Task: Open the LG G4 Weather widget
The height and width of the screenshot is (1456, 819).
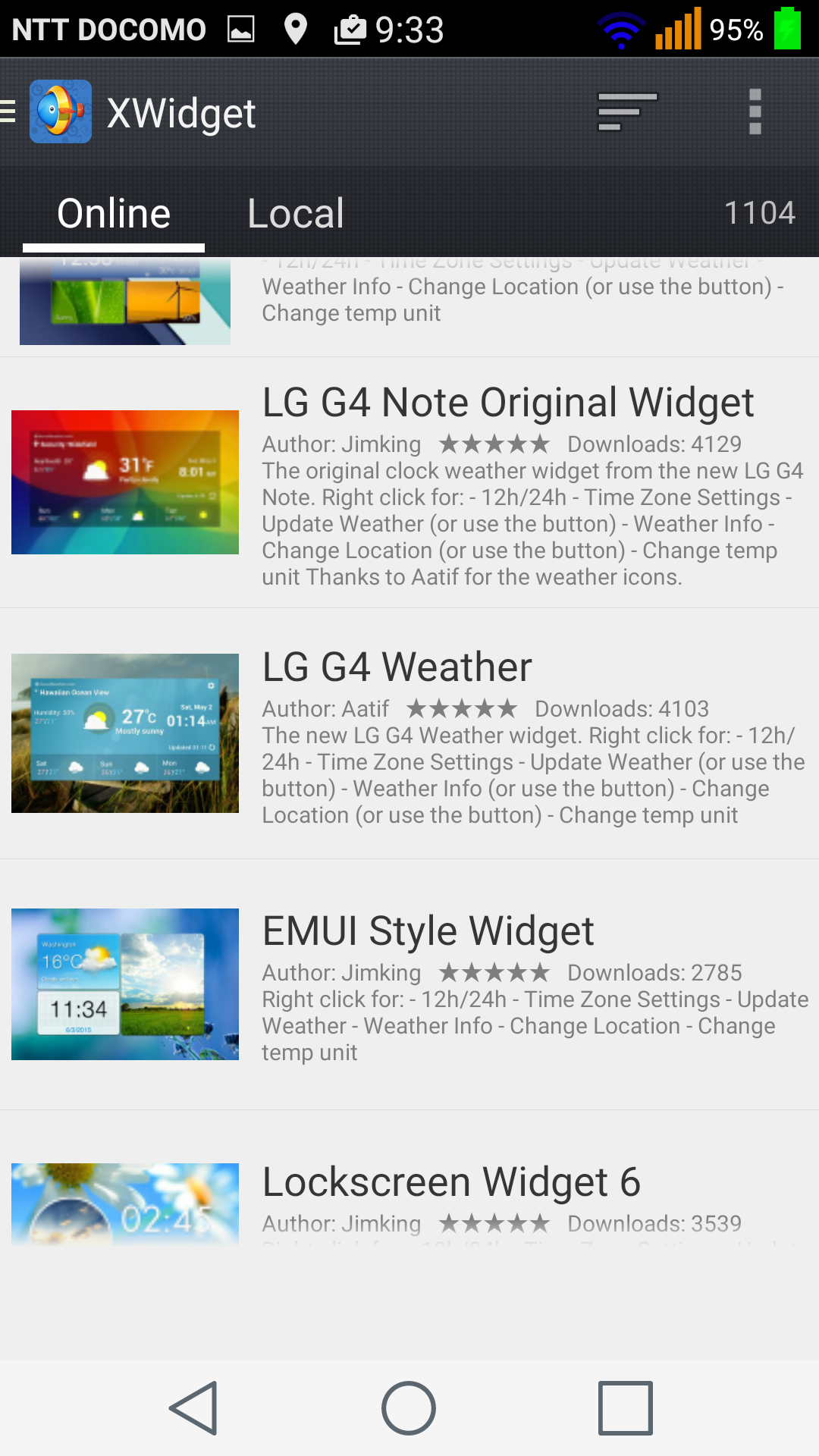Action: 409,734
